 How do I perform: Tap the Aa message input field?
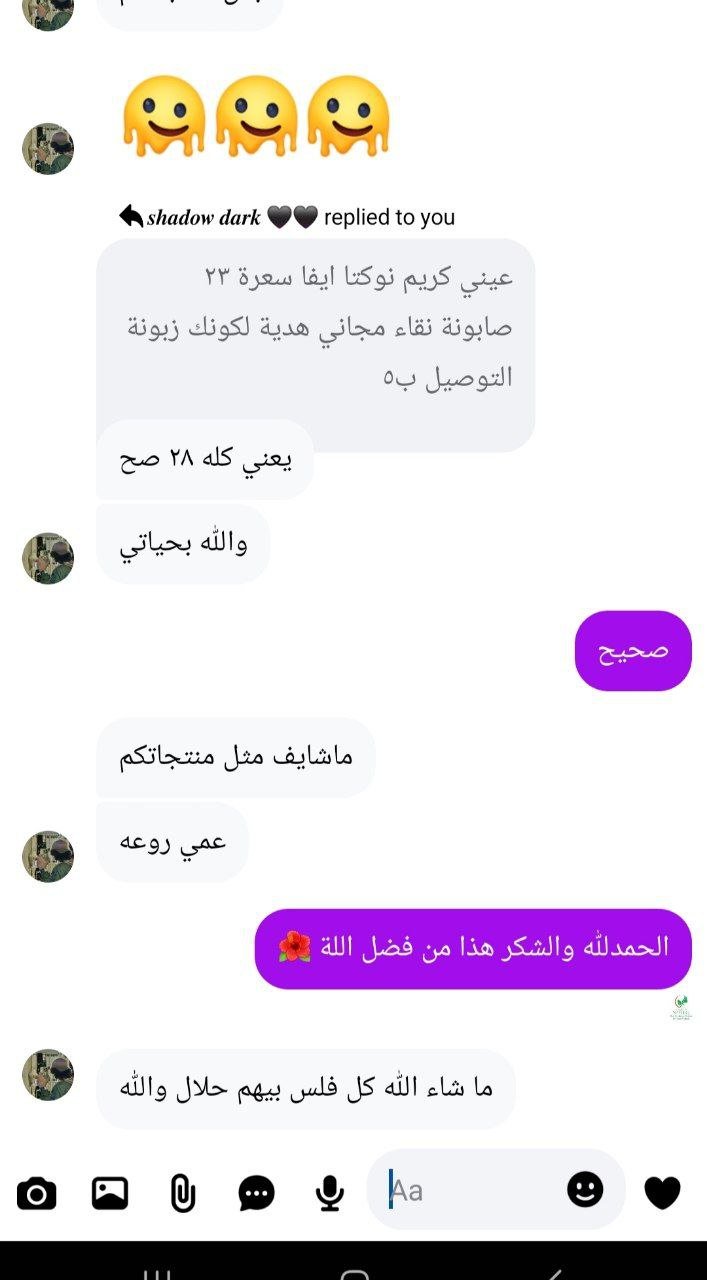470,1190
